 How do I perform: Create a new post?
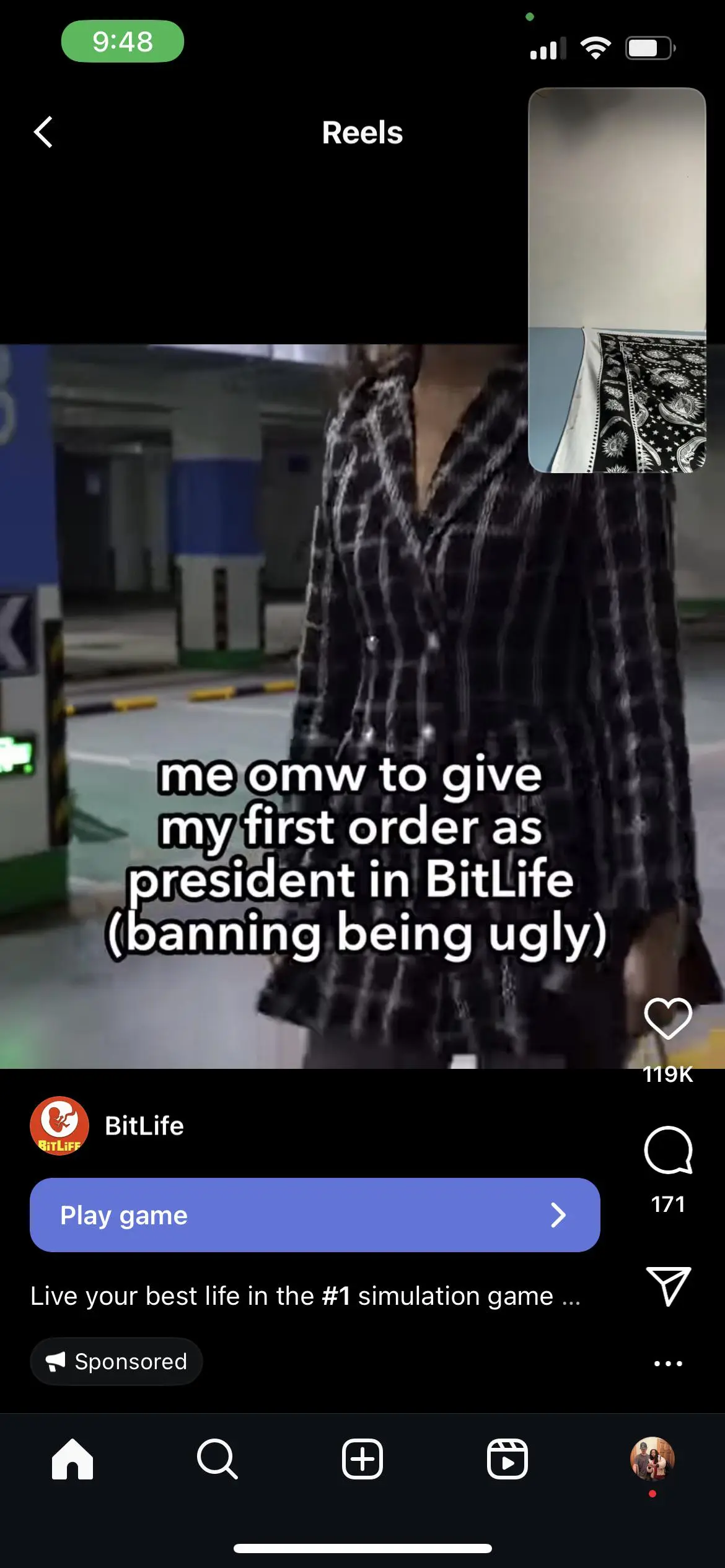pos(362,1459)
